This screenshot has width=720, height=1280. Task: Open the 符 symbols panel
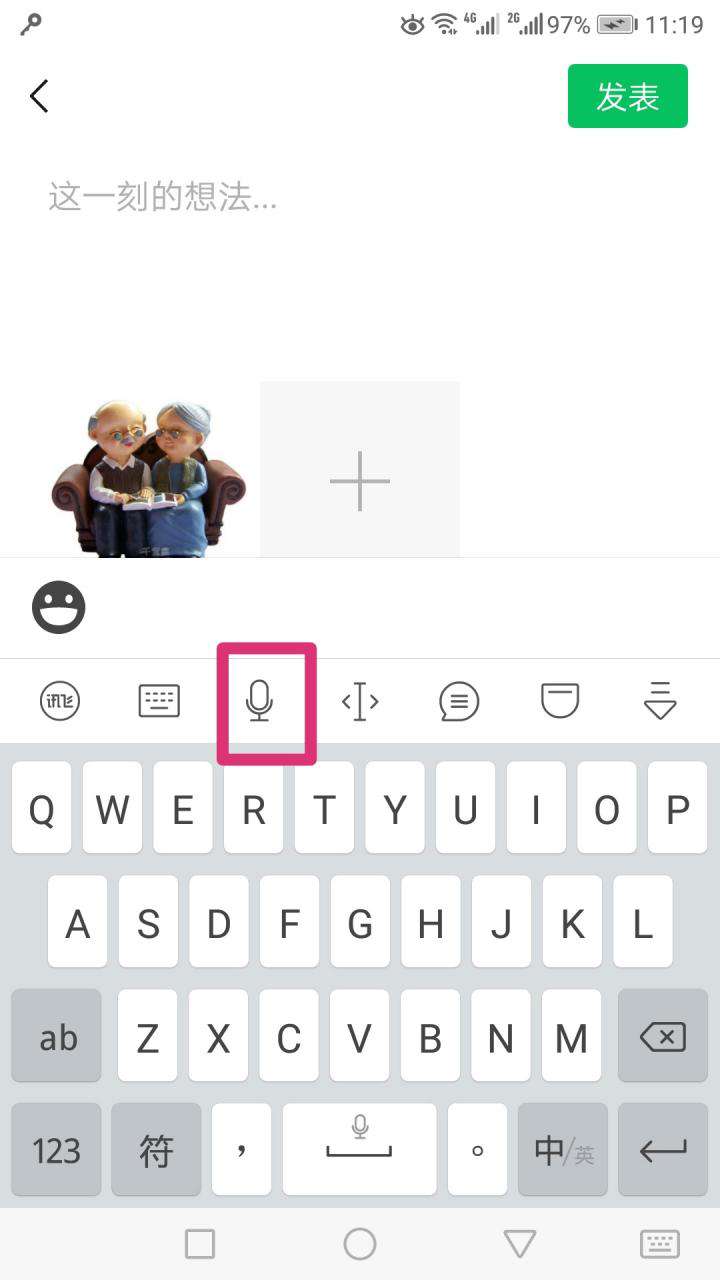point(156,1150)
